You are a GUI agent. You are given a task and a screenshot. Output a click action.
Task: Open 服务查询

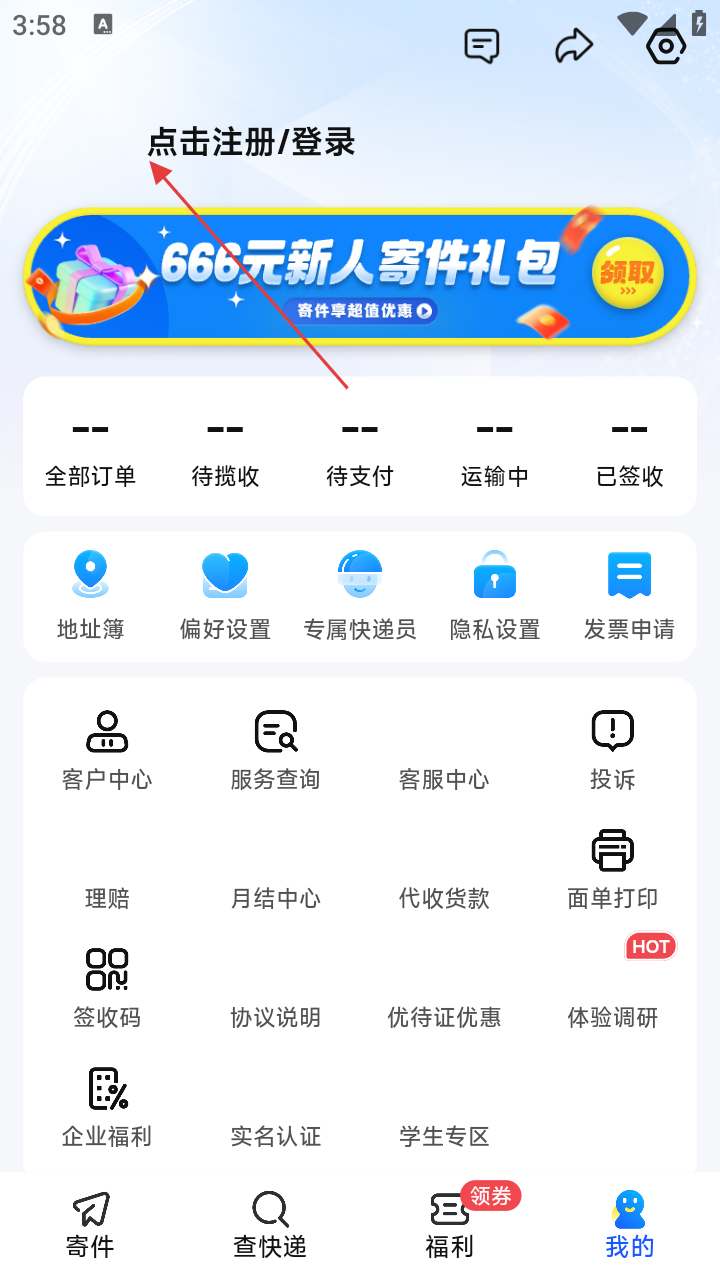tap(275, 750)
